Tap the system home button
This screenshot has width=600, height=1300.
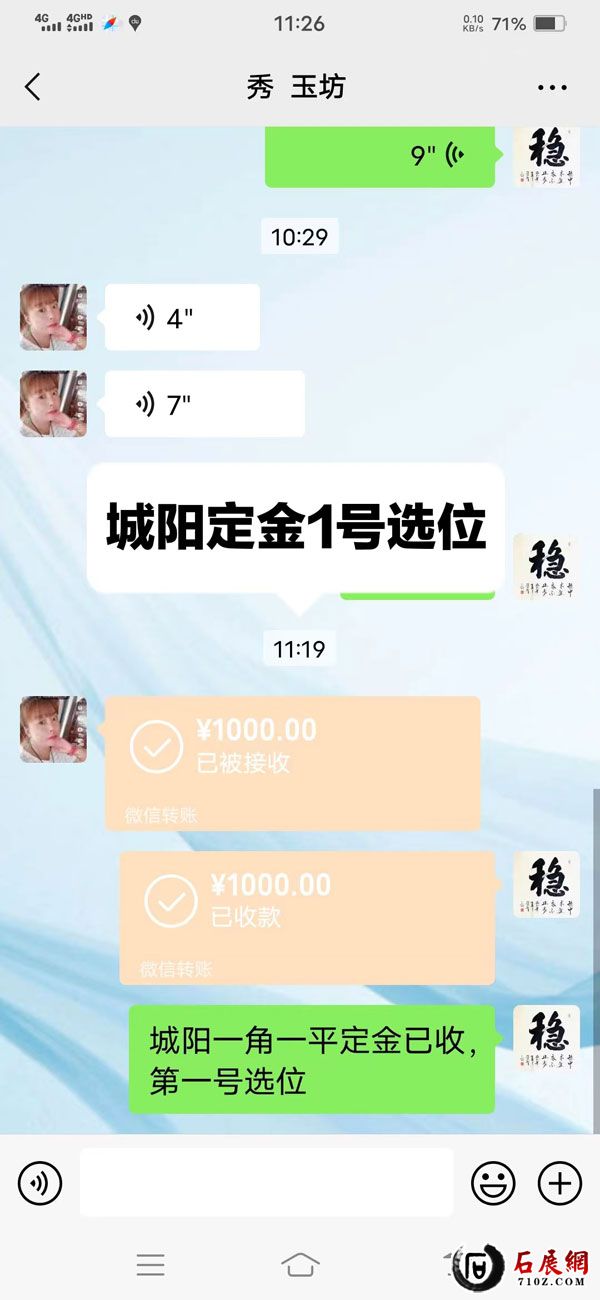pyautogui.click(x=300, y=1265)
